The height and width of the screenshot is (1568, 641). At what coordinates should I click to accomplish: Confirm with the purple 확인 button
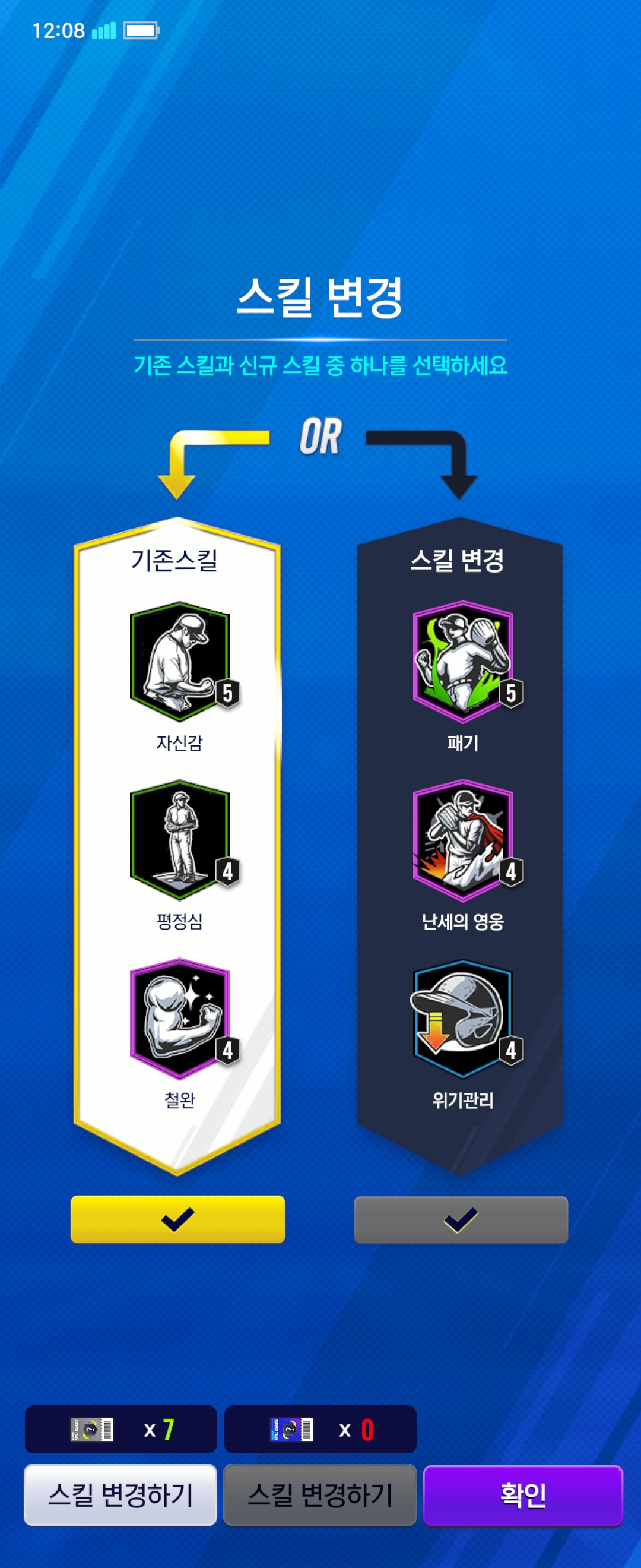coord(522,1494)
